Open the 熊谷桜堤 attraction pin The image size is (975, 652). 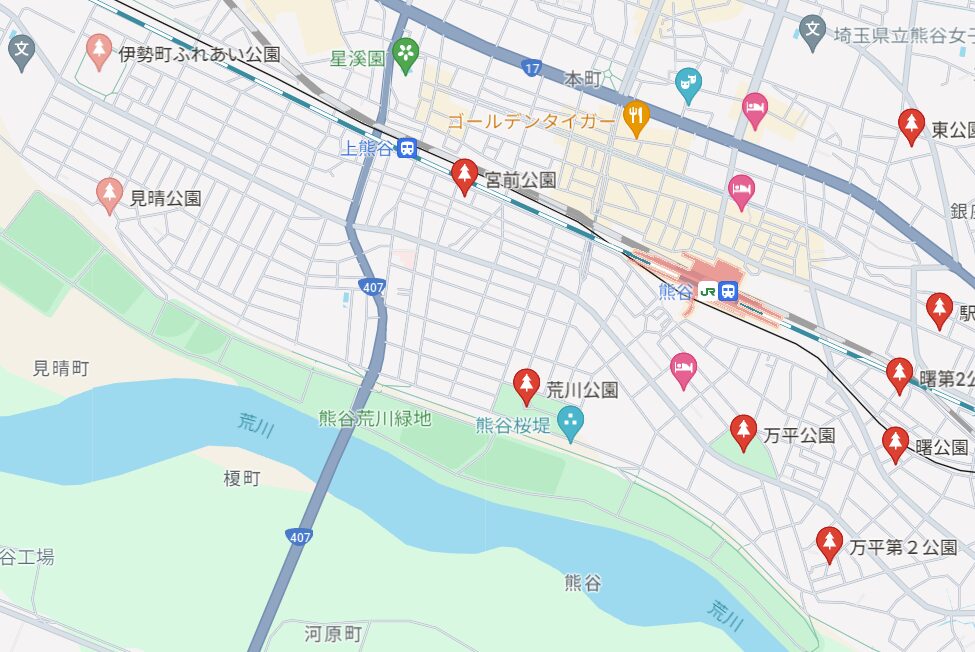coord(570,423)
